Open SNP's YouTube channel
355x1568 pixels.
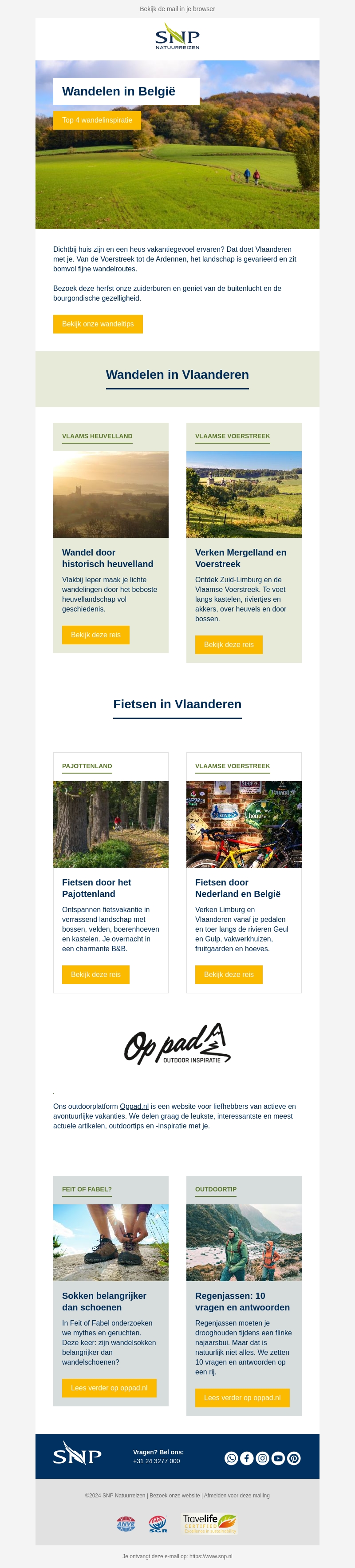[x=278, y=1458]
